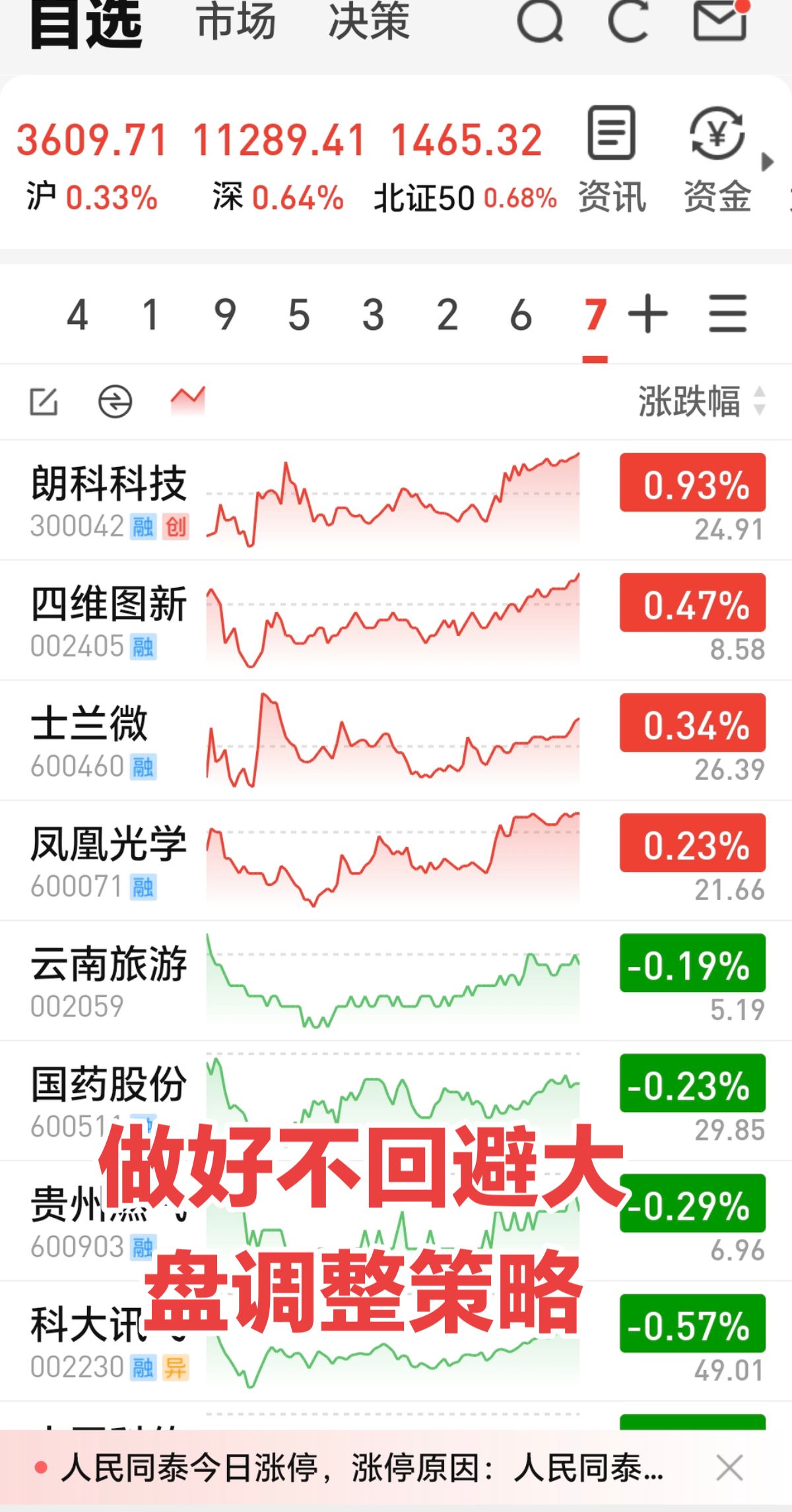Open 朗科科技 stock details

point(109,500)
